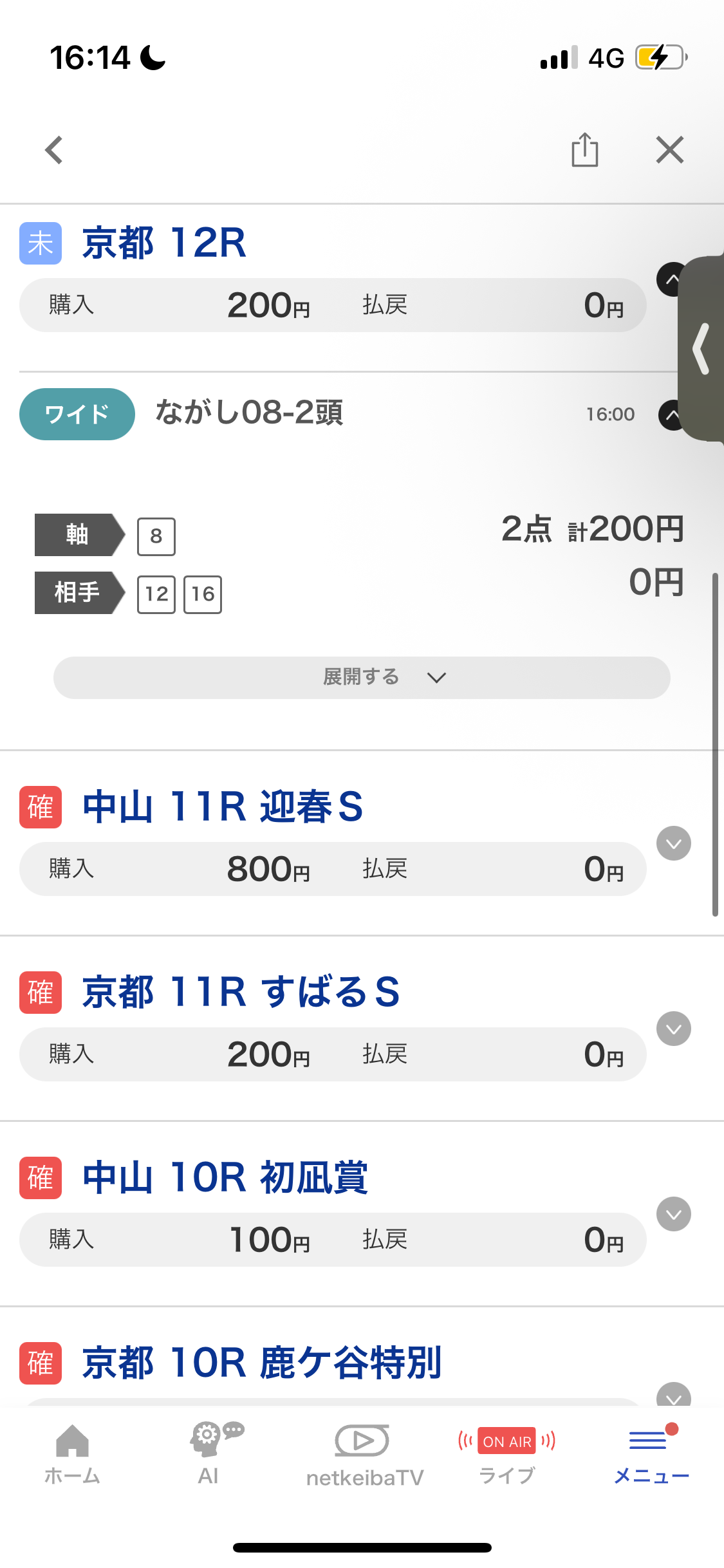
Task: Share this betting history page
Action: (x=584, y=151)
